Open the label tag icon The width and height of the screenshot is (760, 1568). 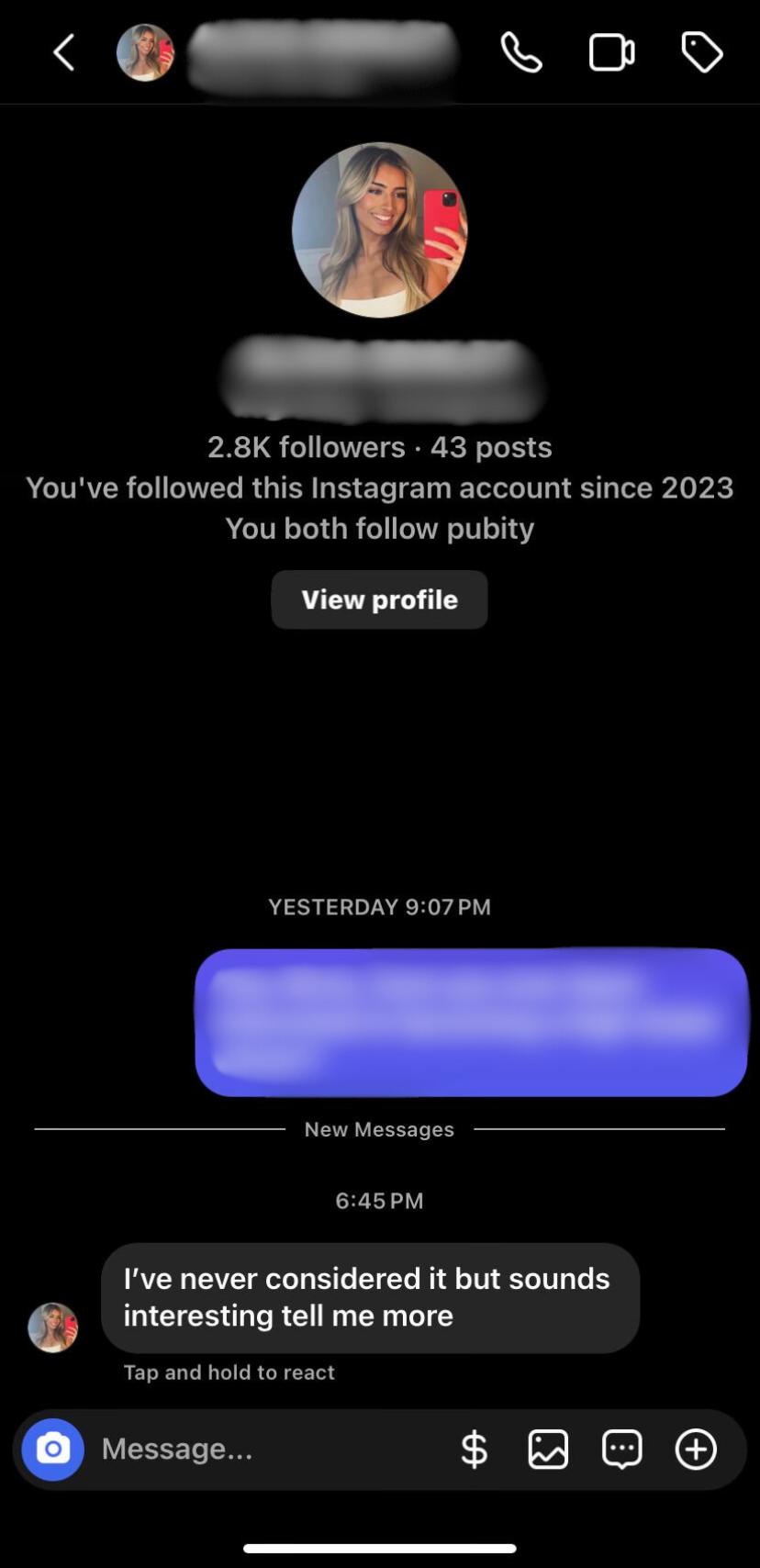(x=702, y=53)
